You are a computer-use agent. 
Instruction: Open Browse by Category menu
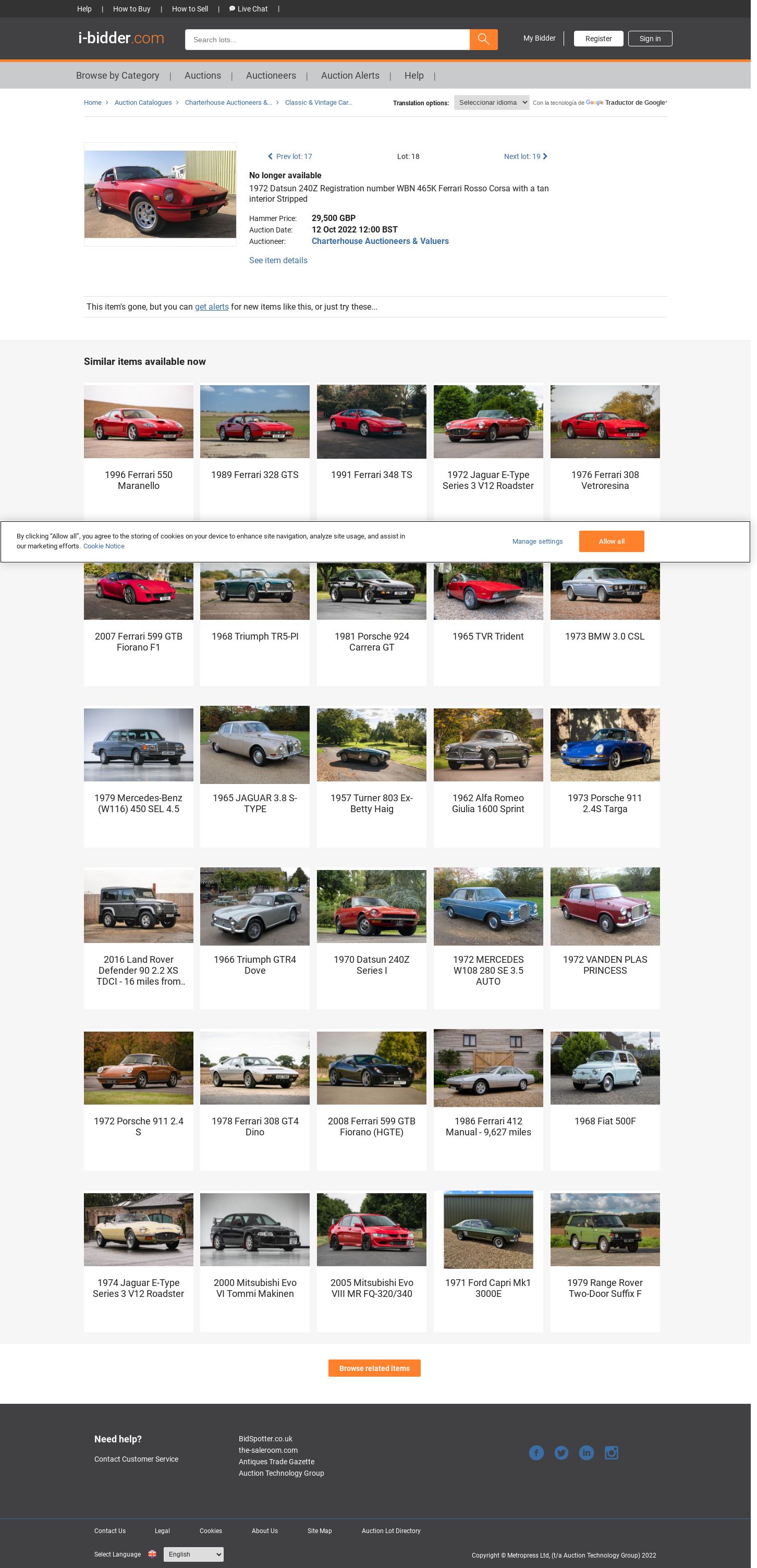coord(117,76)
